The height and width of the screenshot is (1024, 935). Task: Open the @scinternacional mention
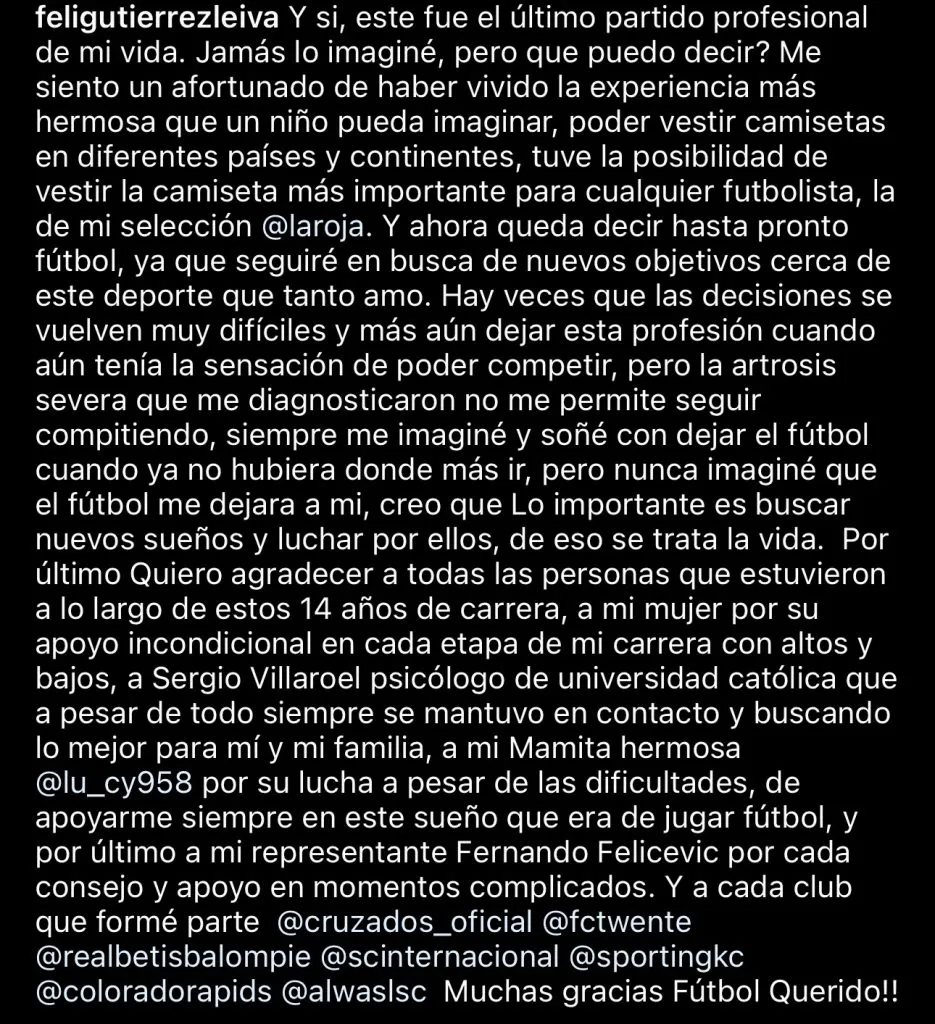(439, 958)
